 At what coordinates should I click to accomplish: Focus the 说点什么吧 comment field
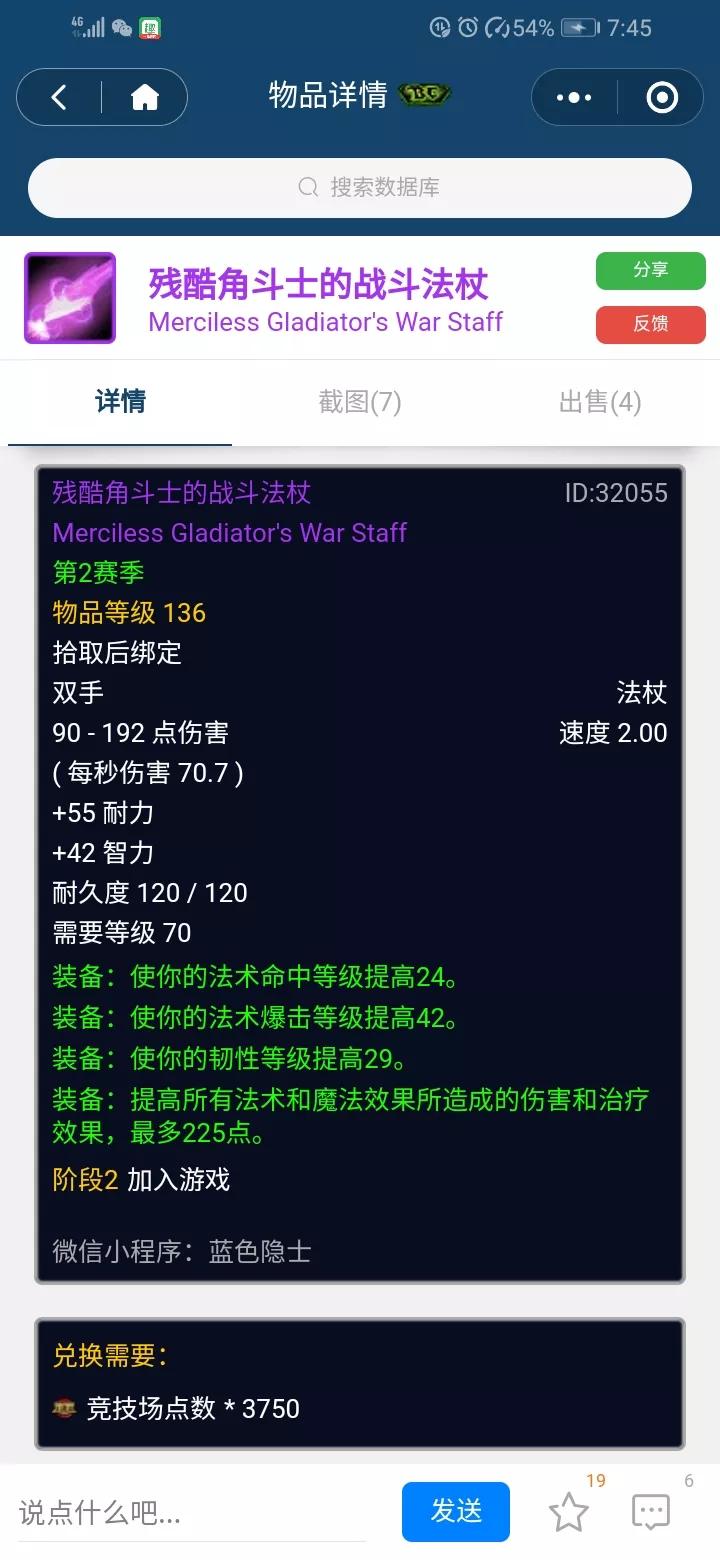click(192, 1512)
